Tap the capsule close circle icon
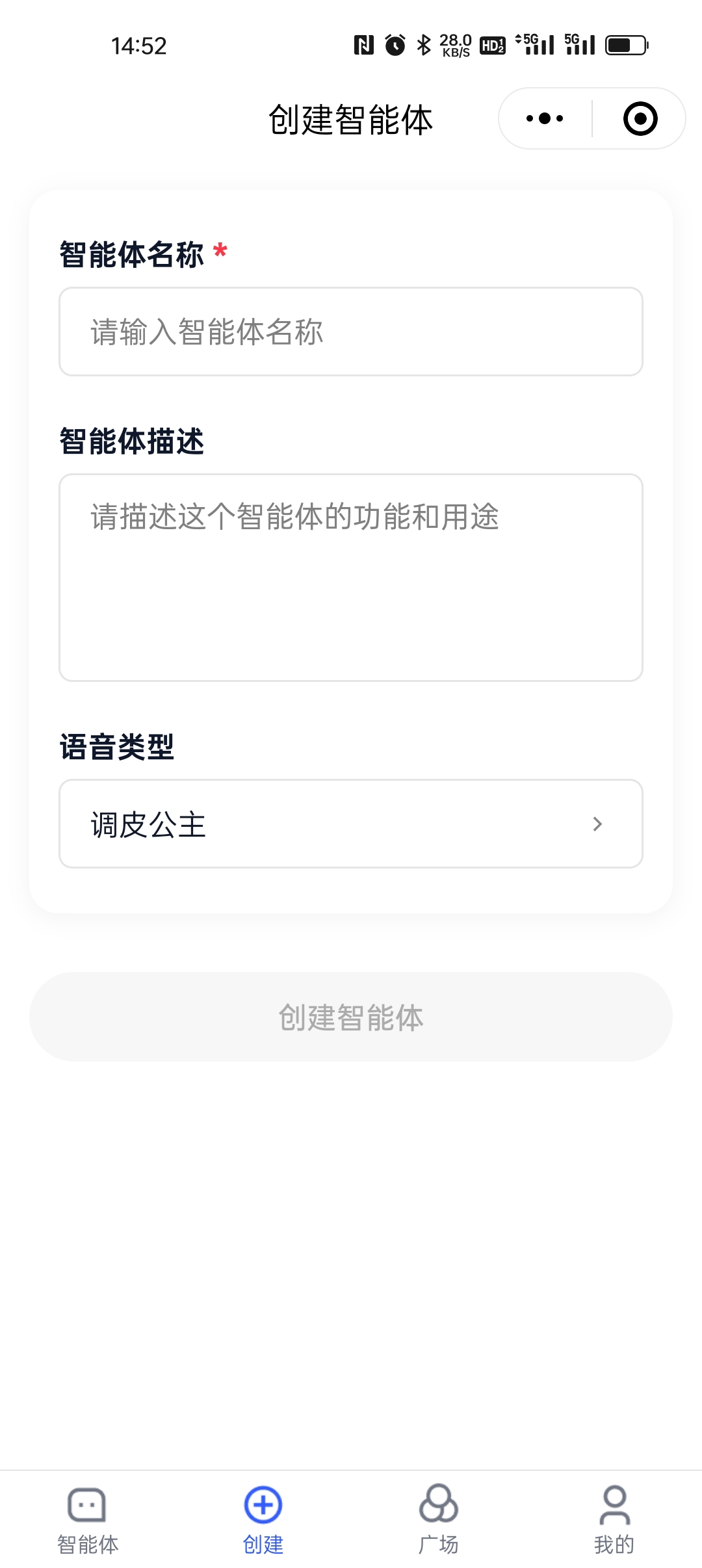 pyautogui.click(x=639, y=119)
